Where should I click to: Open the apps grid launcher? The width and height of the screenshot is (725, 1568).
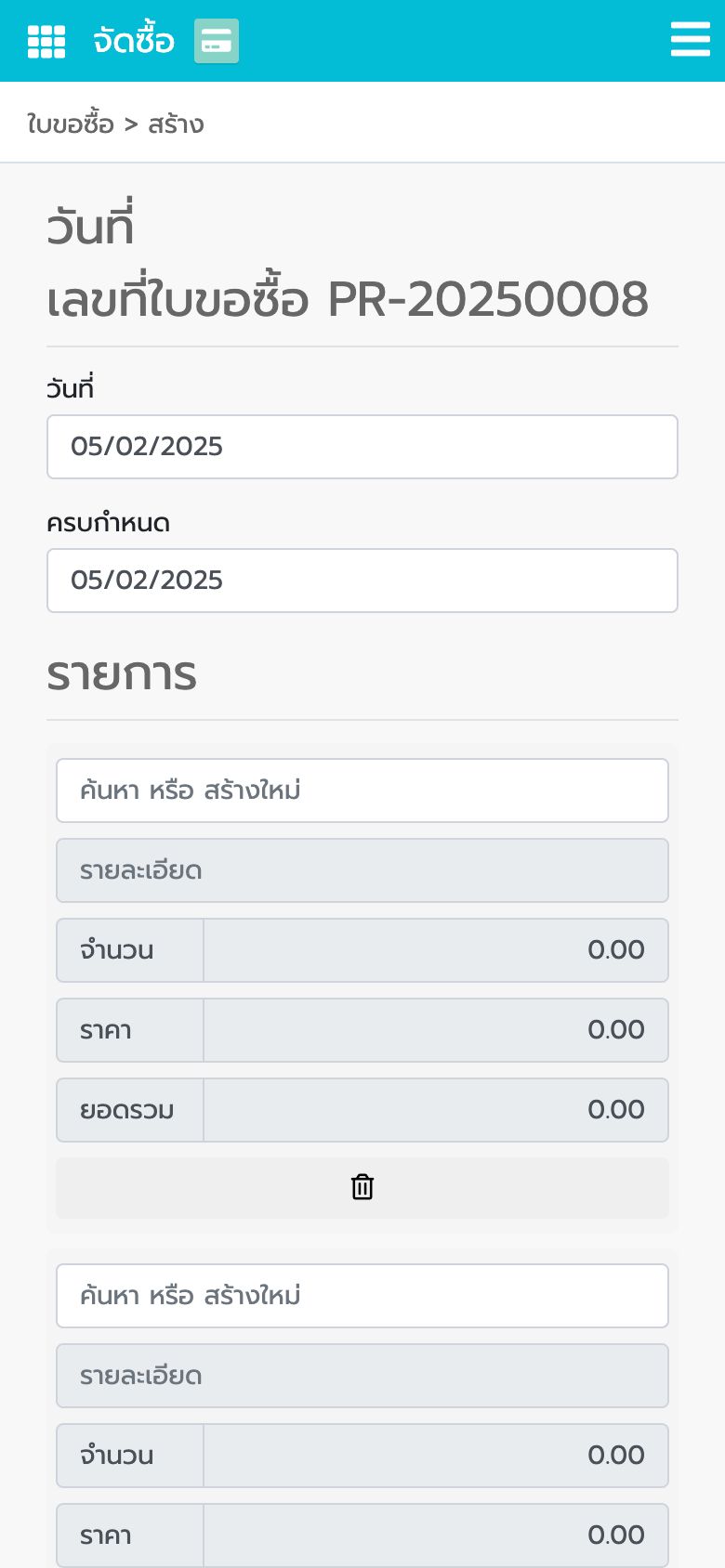coord(46,41)
